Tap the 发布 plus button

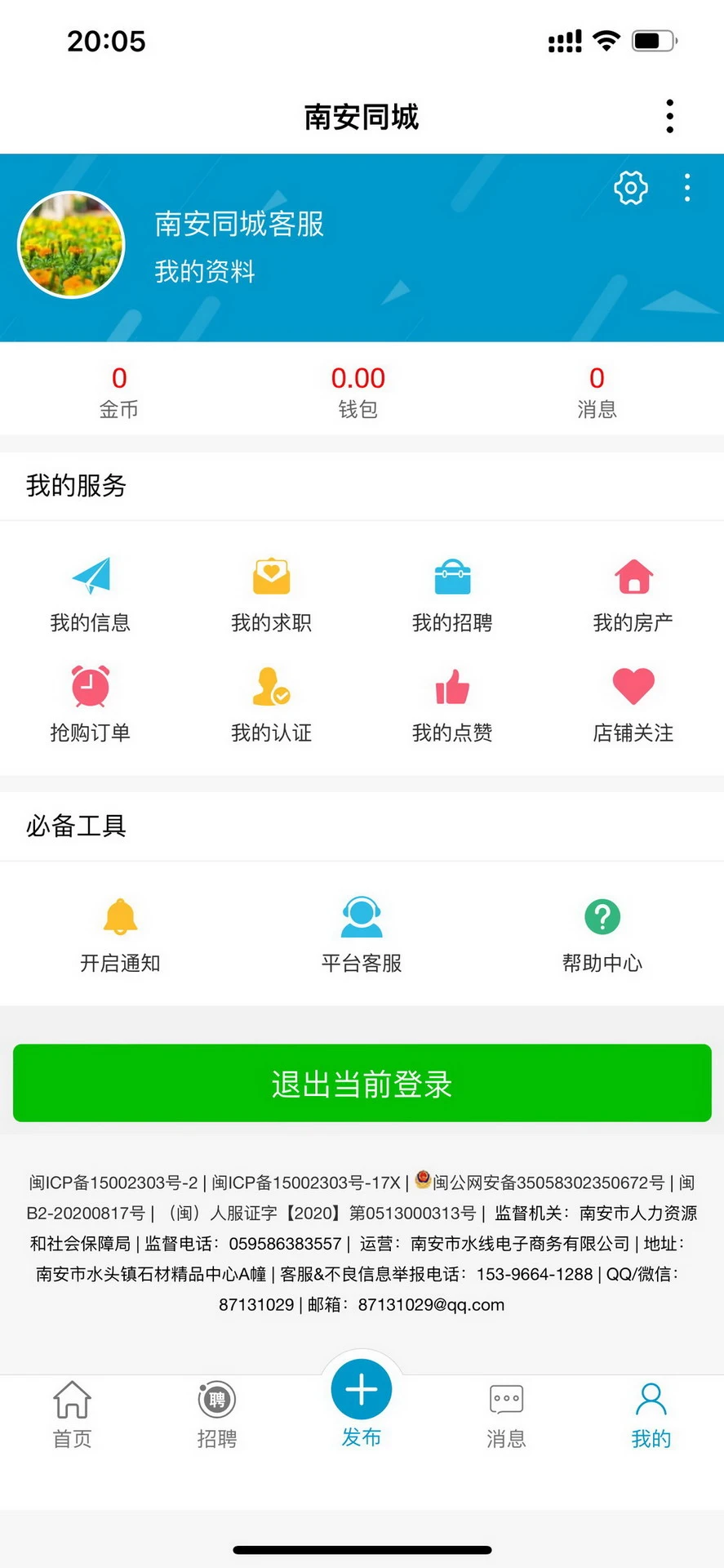[362, 1391]
